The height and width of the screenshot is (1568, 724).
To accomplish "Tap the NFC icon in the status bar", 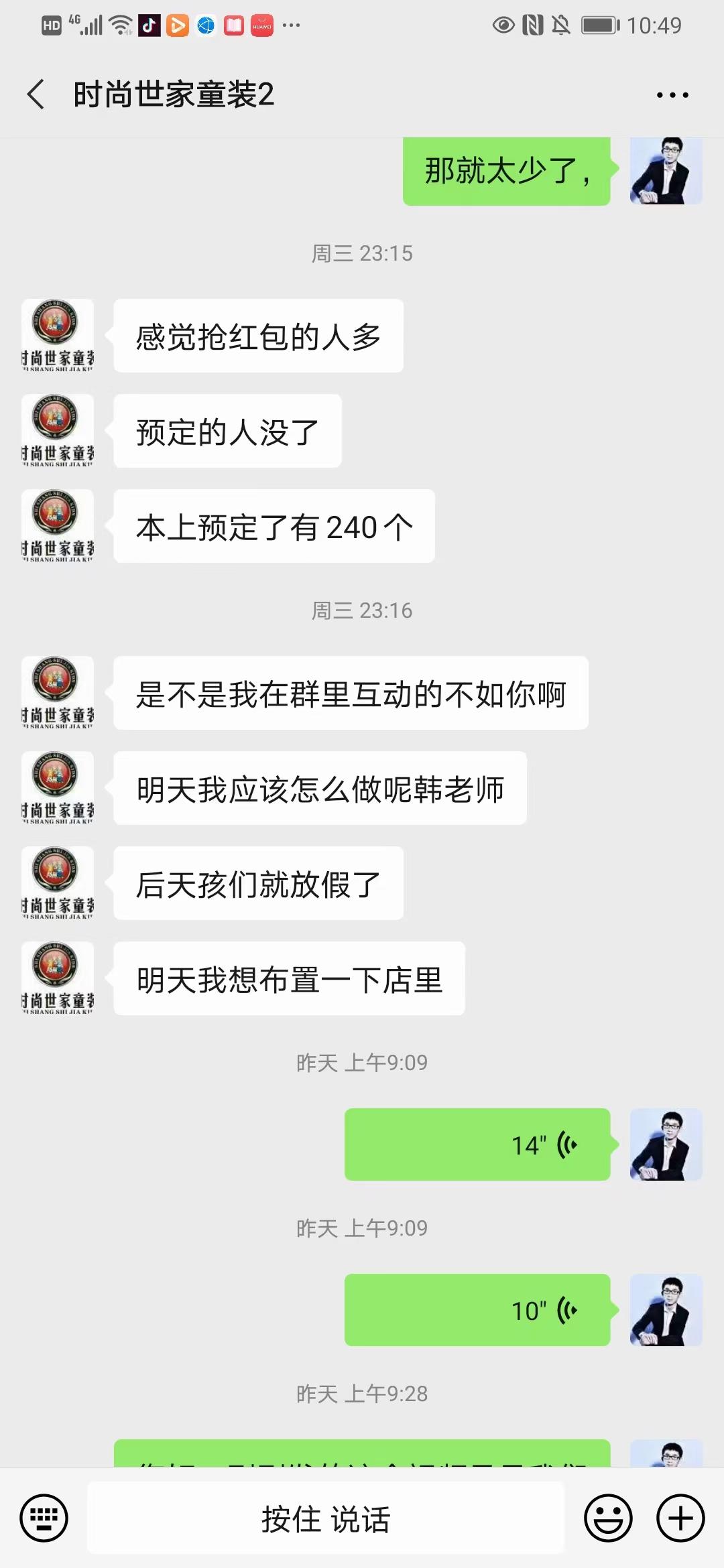I will [x=532, y=25].
